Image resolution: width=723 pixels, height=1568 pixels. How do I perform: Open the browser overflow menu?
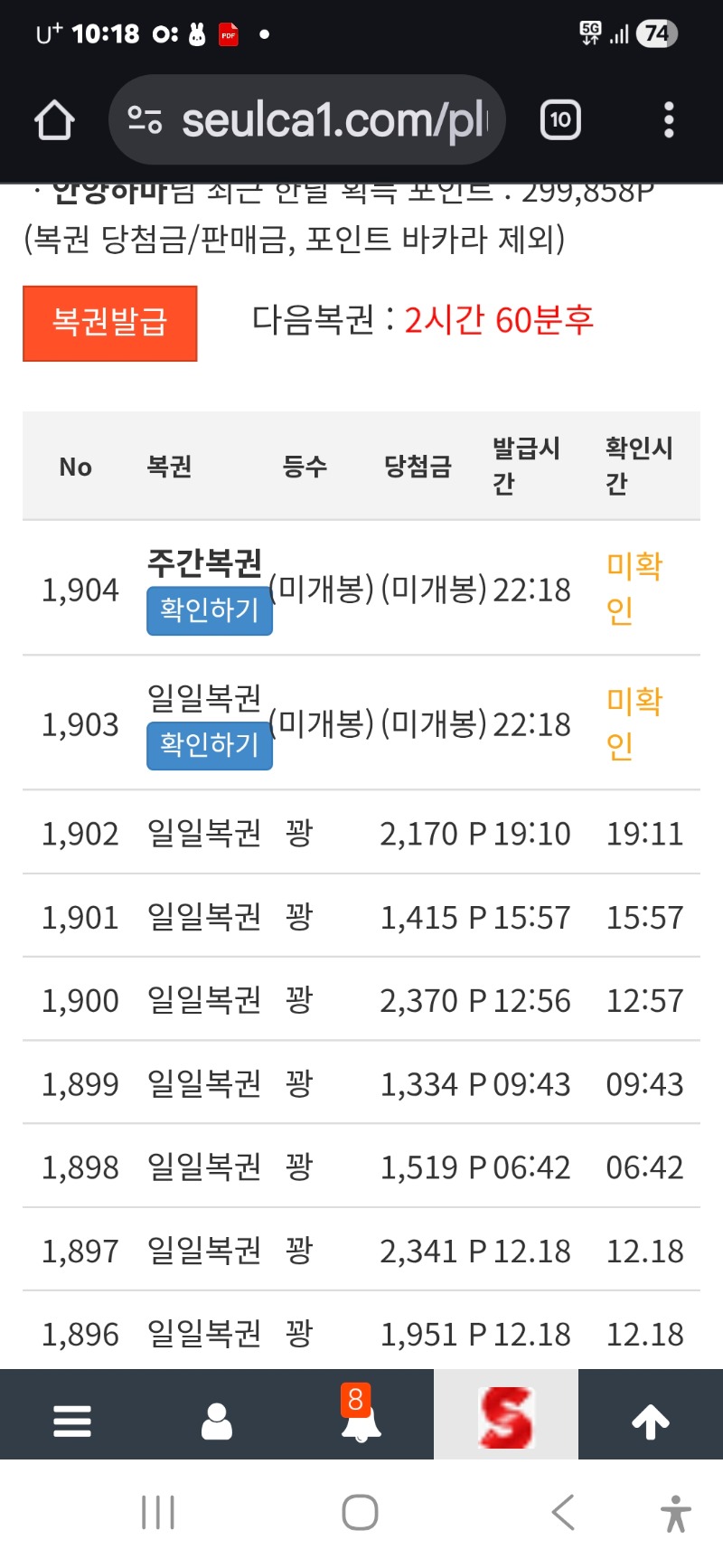pyautogui.click(x=669, y=120)
